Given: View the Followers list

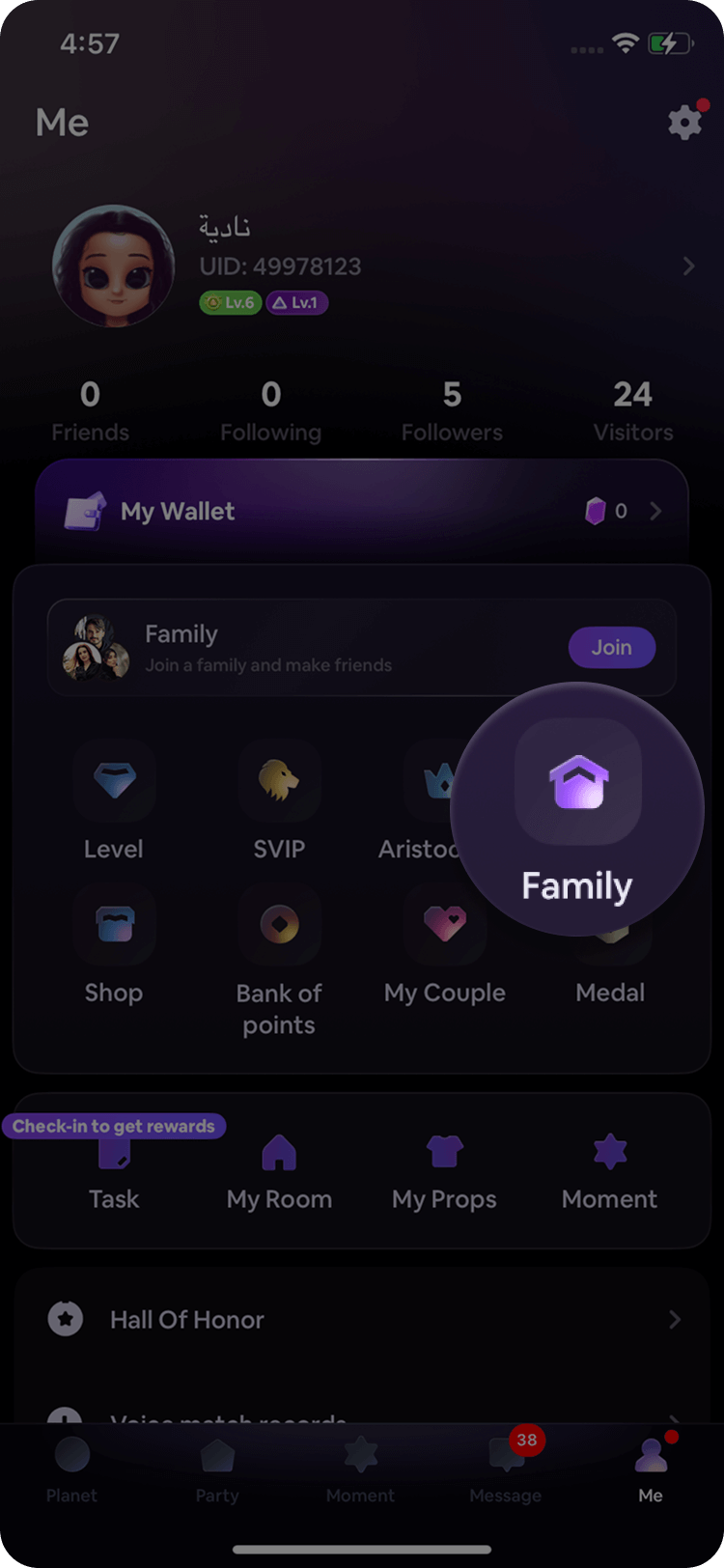Looking at the screenshot, I should pyautogui.click(x=452, y=410).
